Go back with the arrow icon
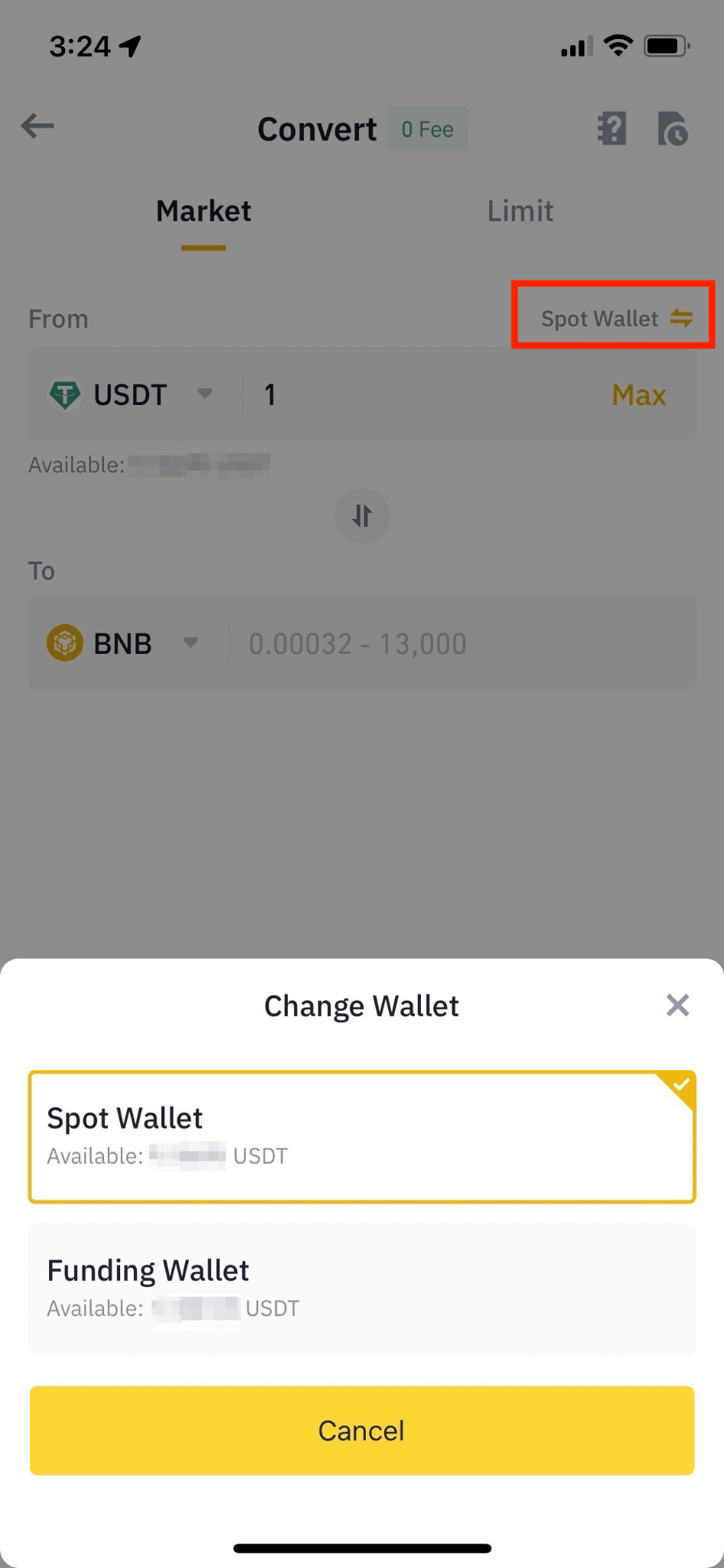 coord(38,126)
